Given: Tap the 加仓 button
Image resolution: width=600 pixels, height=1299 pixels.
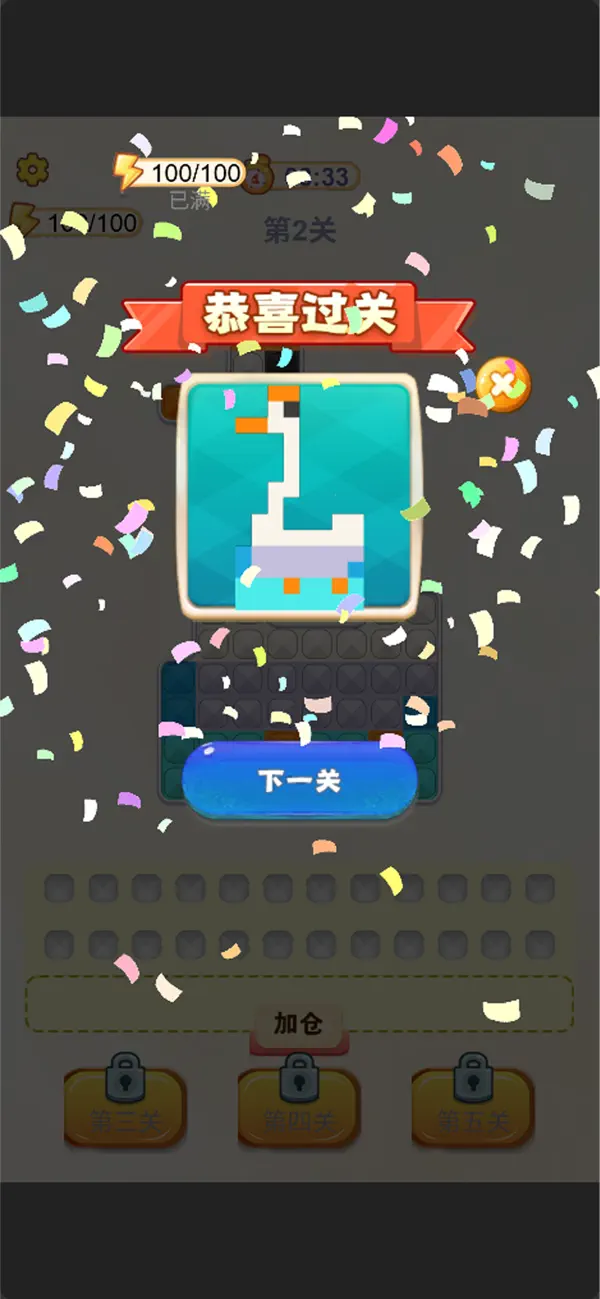Looking at the screenshot, I should [x=299, y=1024].
